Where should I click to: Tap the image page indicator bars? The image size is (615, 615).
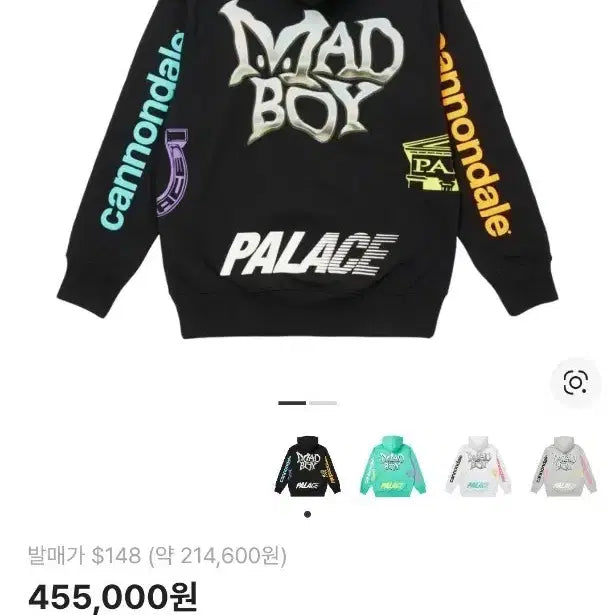[307, 403]
